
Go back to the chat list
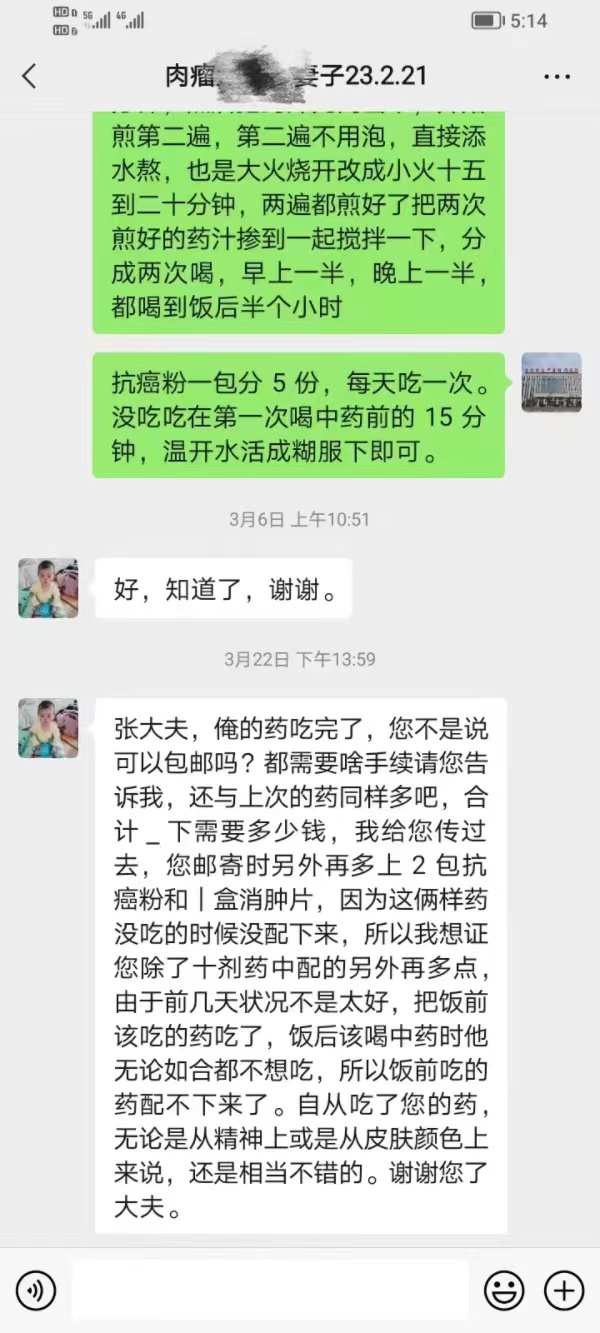(x=29, y=76)
